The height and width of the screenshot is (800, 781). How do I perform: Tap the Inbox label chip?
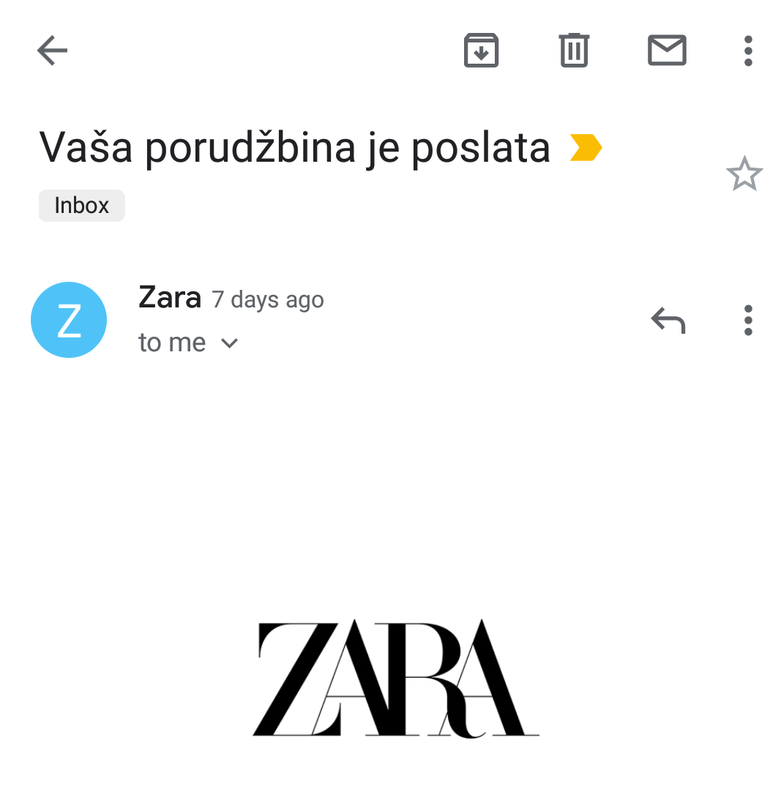tap(82, 205)
